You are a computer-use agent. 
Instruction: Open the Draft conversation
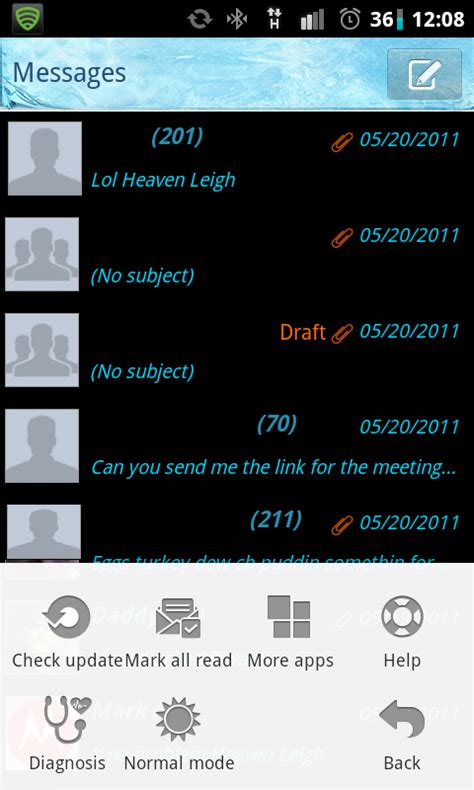pos(237,350)
